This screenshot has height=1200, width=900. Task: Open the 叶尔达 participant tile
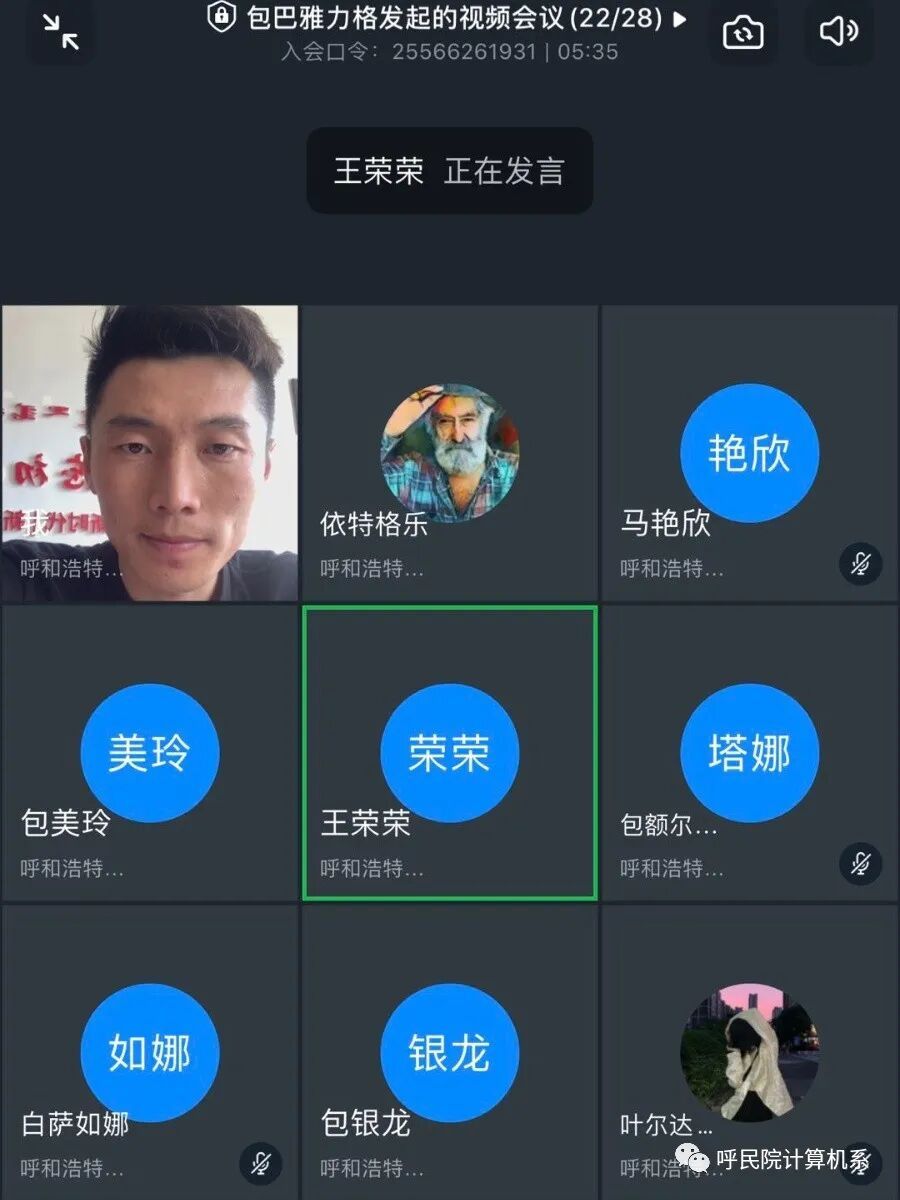click(749, 1053)
